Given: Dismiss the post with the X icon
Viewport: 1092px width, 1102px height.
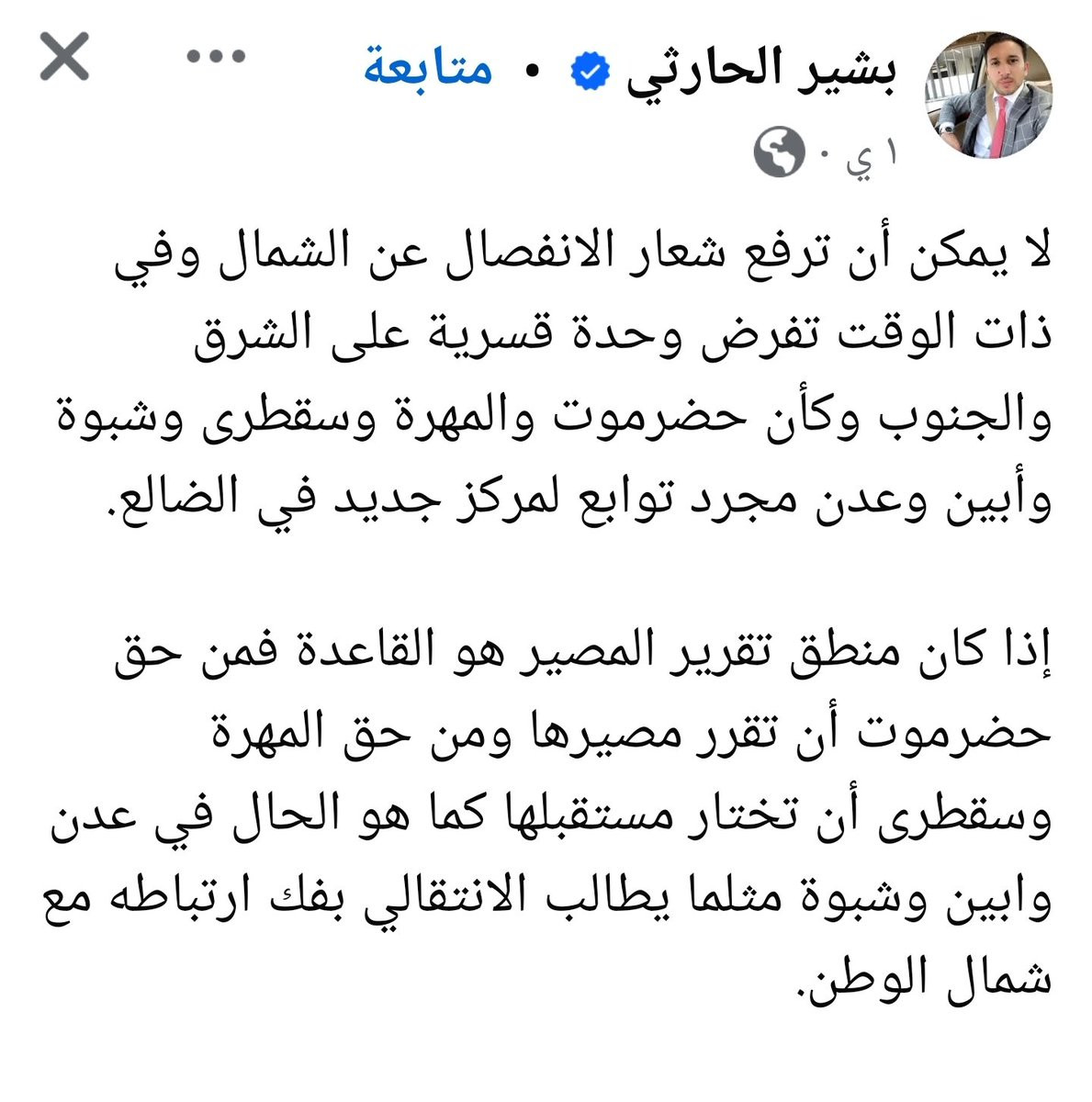Looking at the screenshot, I should 64,57.
